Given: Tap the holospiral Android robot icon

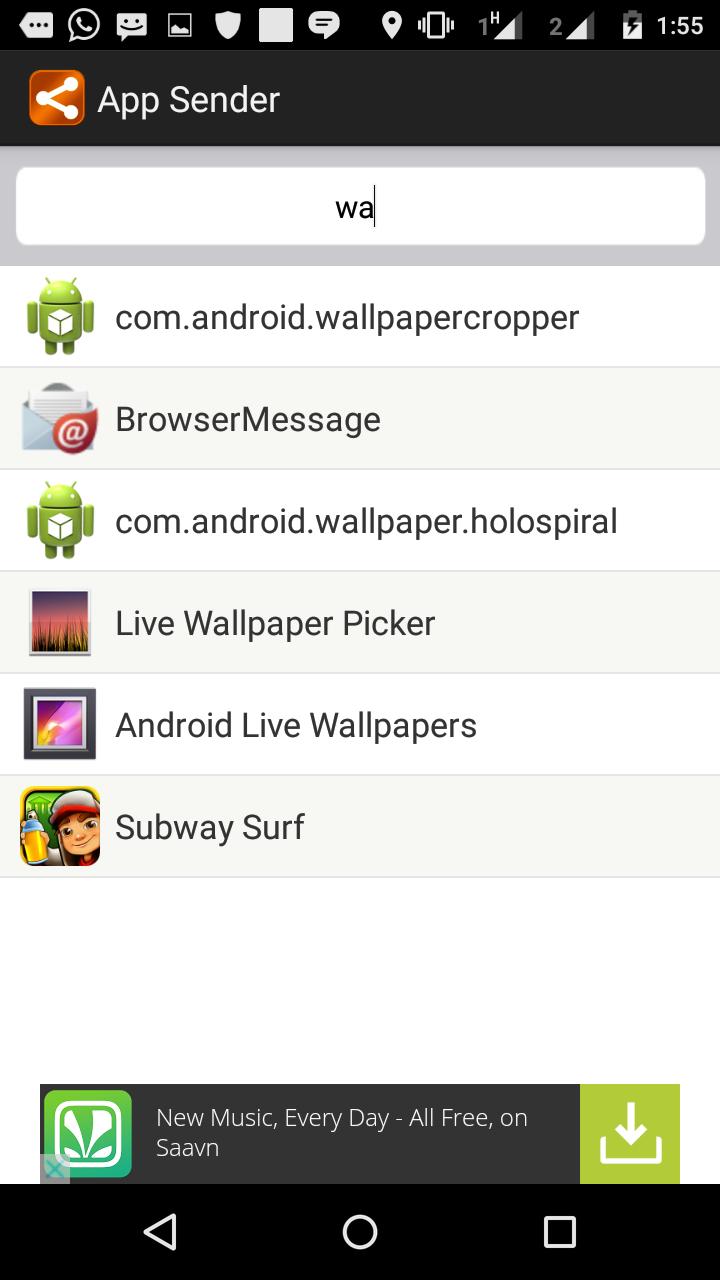Looking at the screenshot, I should pyautogui.click(x=59, y=520).
